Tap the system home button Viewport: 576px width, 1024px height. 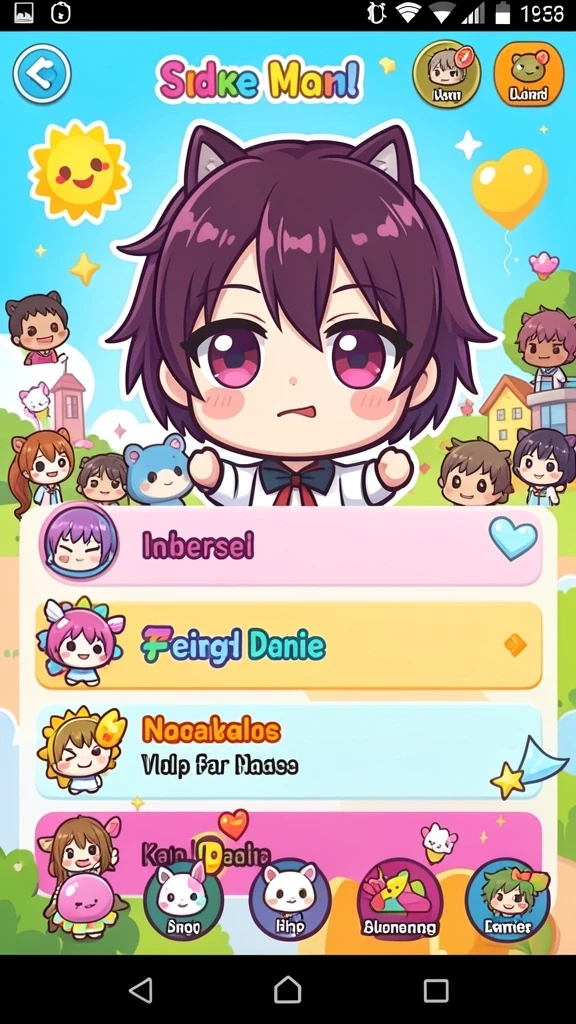tap(287, 990)
